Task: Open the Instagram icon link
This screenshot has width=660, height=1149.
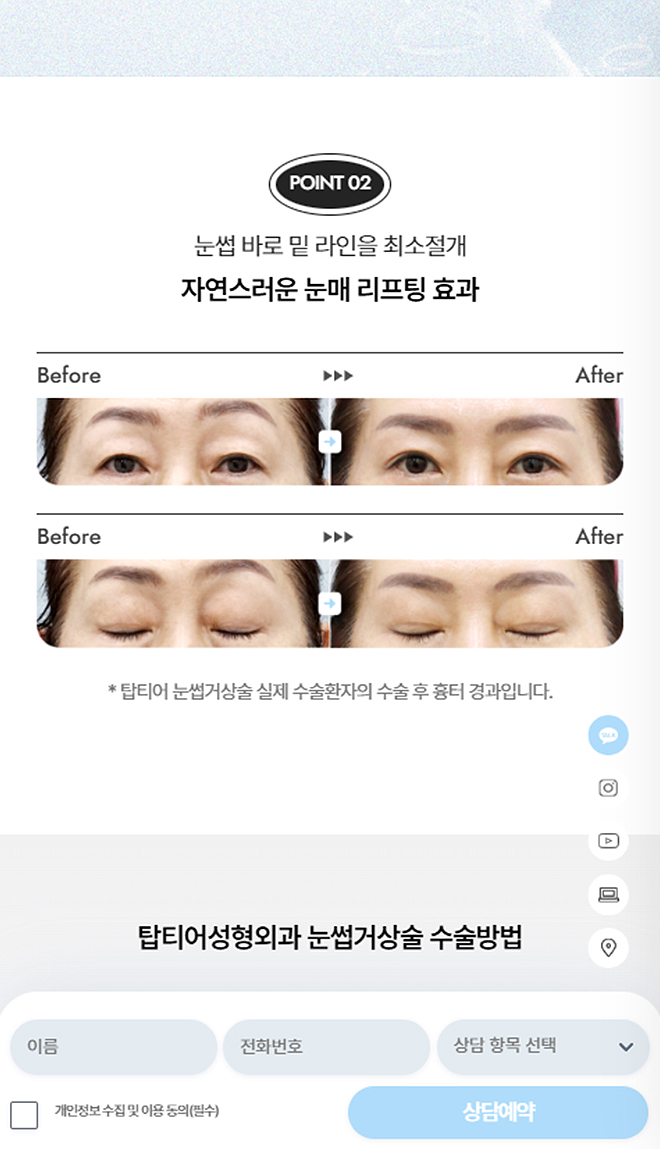Action: [608, 788]
